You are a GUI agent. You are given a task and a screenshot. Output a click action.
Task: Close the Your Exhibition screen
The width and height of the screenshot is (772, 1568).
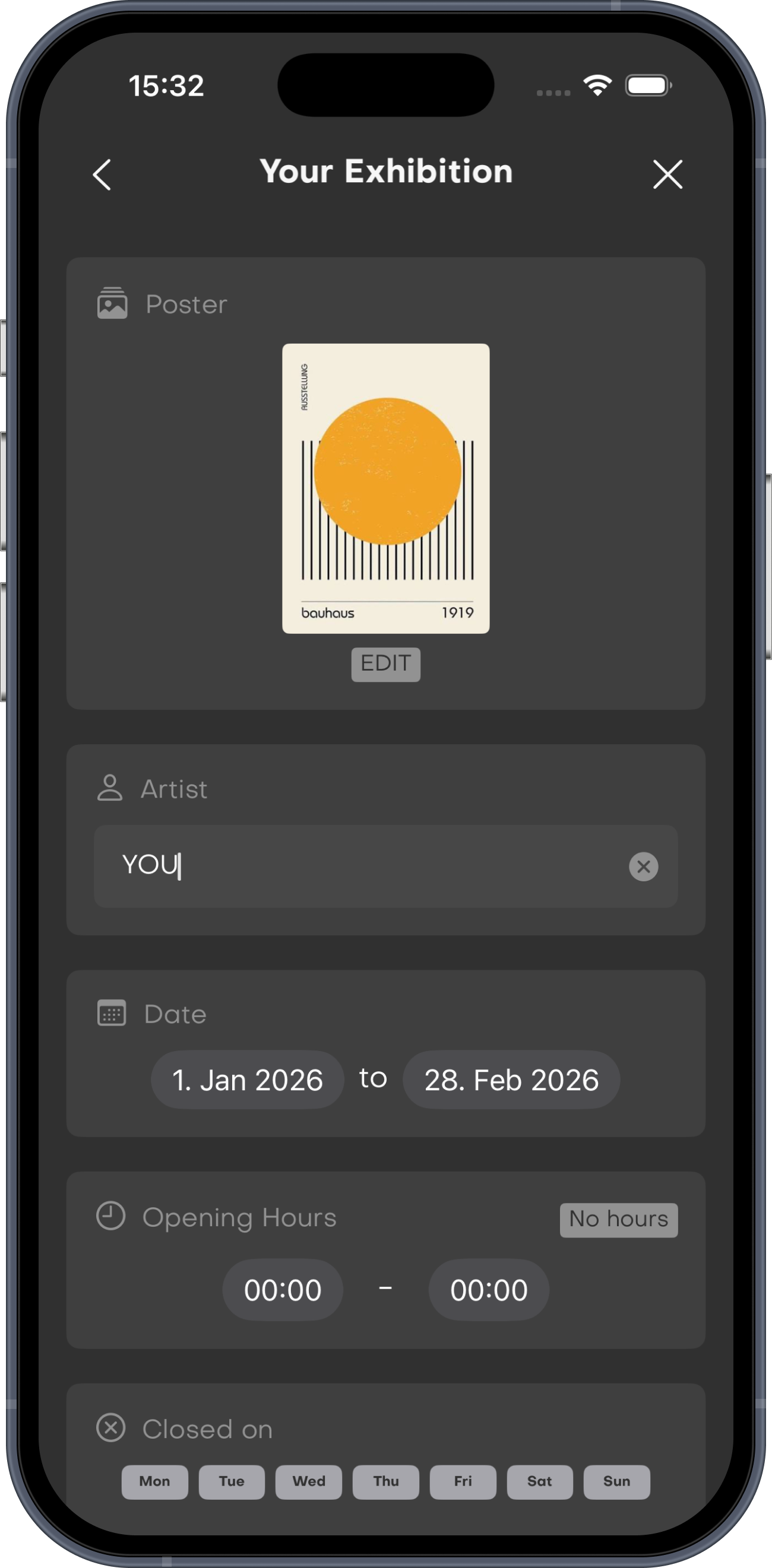point(668,174)
